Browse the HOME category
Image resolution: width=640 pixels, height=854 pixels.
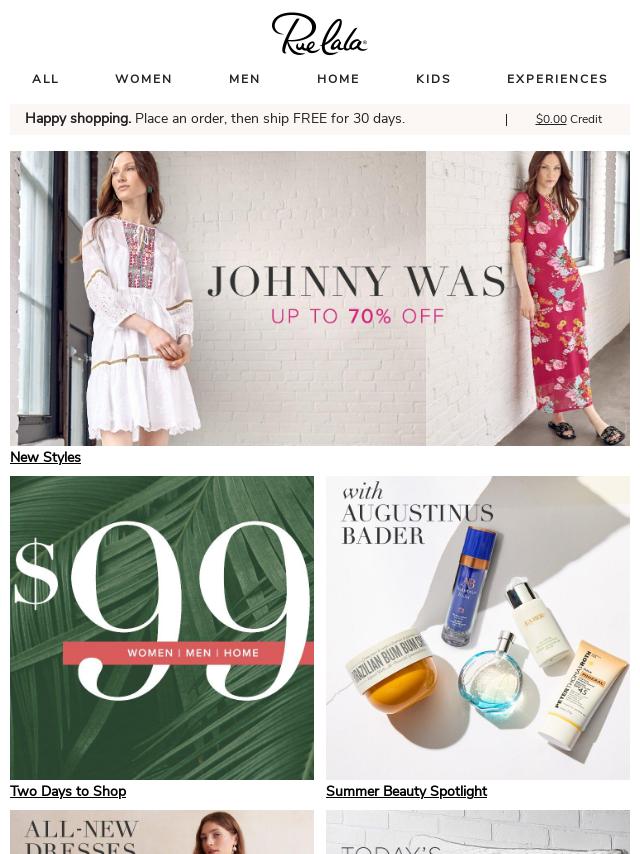click(x=338, y=79)
